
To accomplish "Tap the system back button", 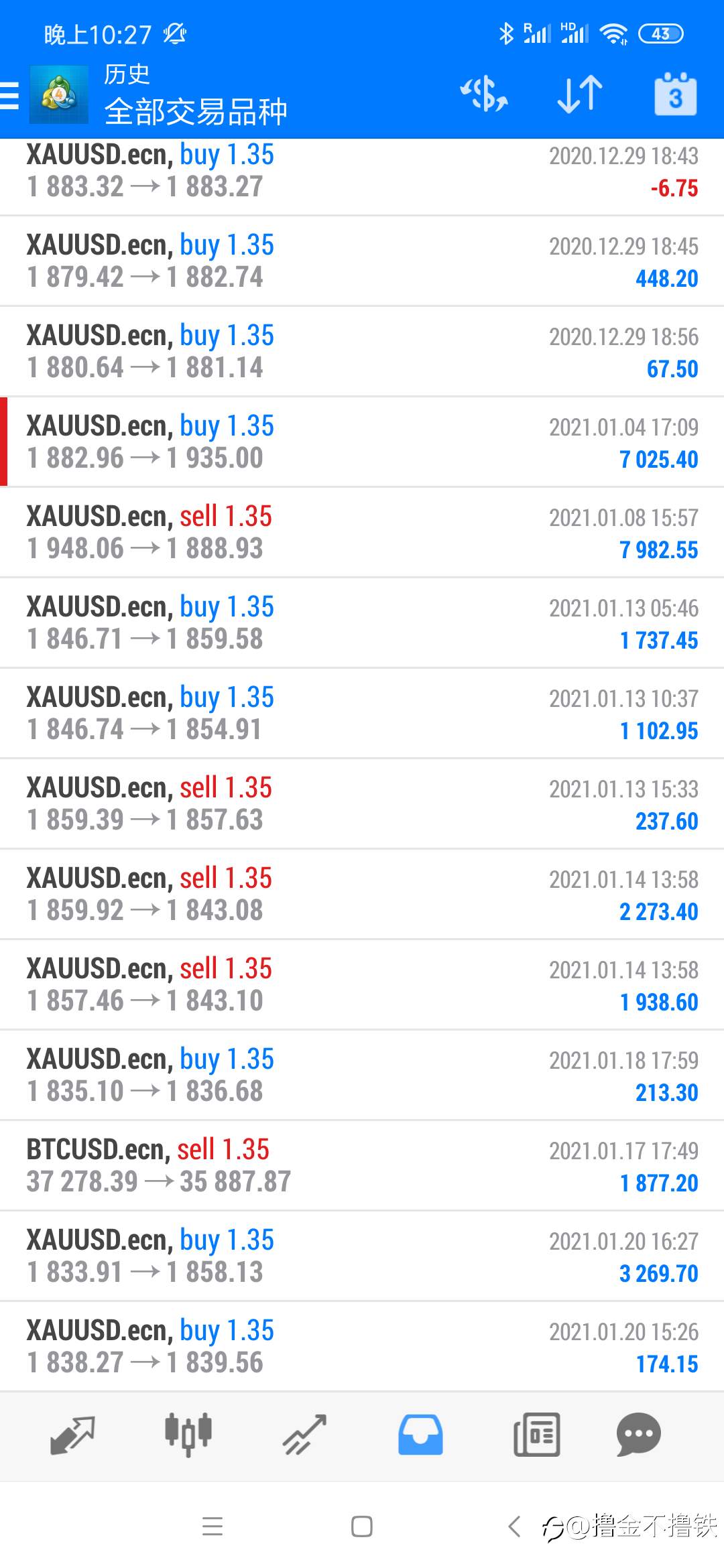I will point(515,1526).
